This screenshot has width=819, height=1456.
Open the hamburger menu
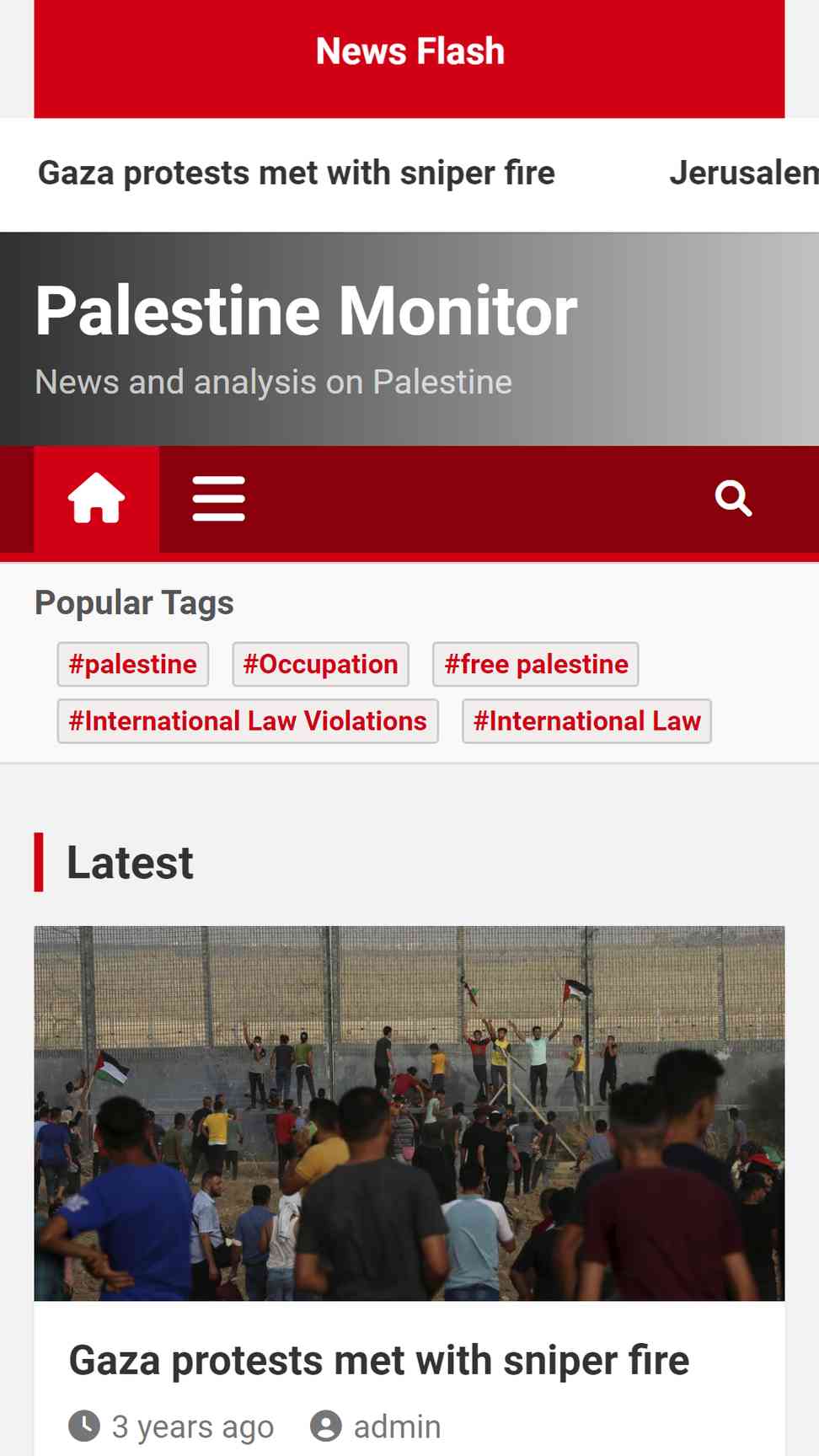click(218, 499)
